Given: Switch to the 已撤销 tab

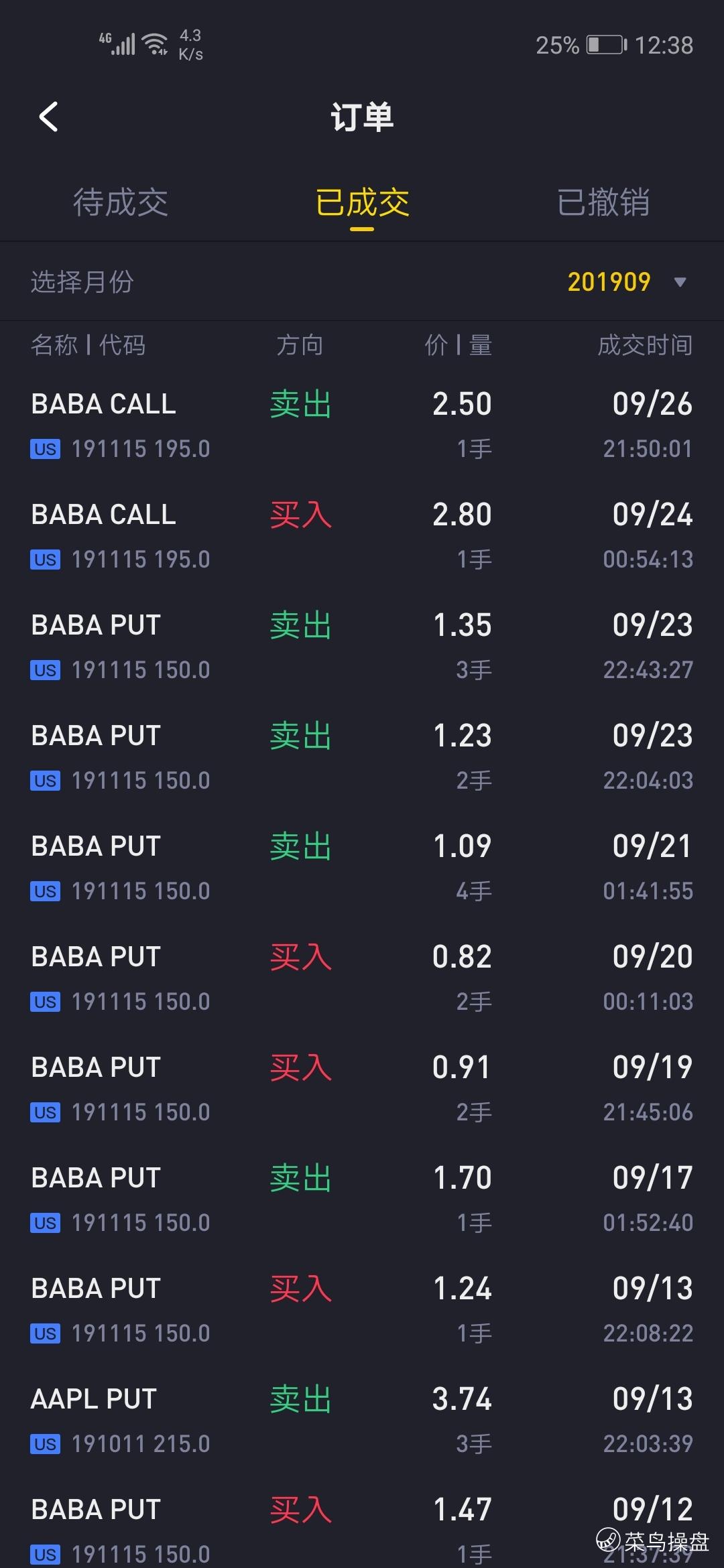Looking at the screenshot, I should tap(603, 202).
